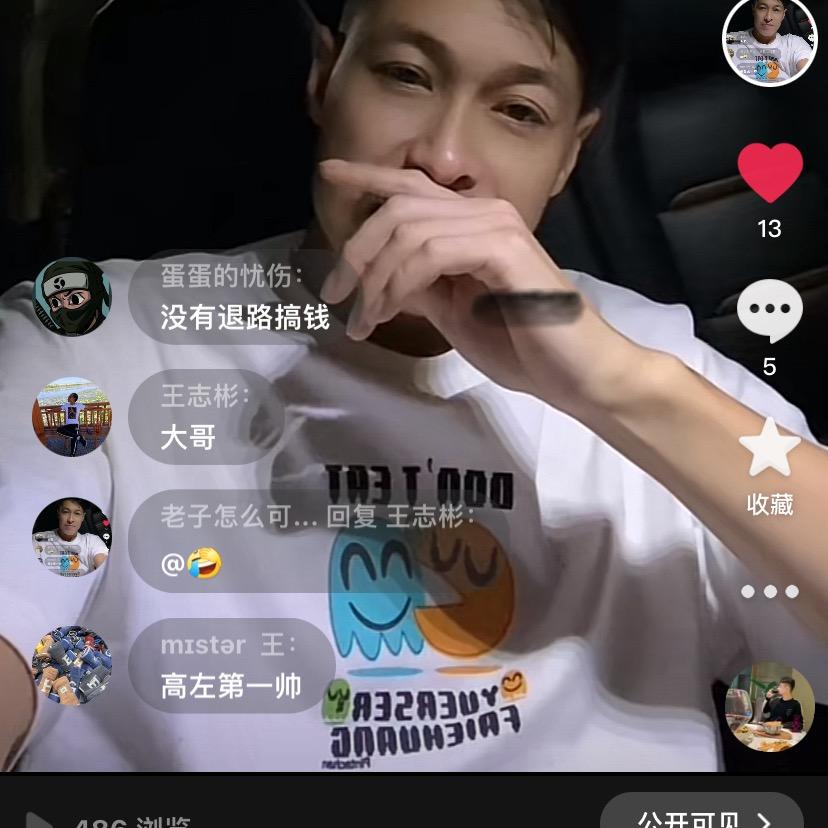Like this video with the heart

click(x=770, y=173)
